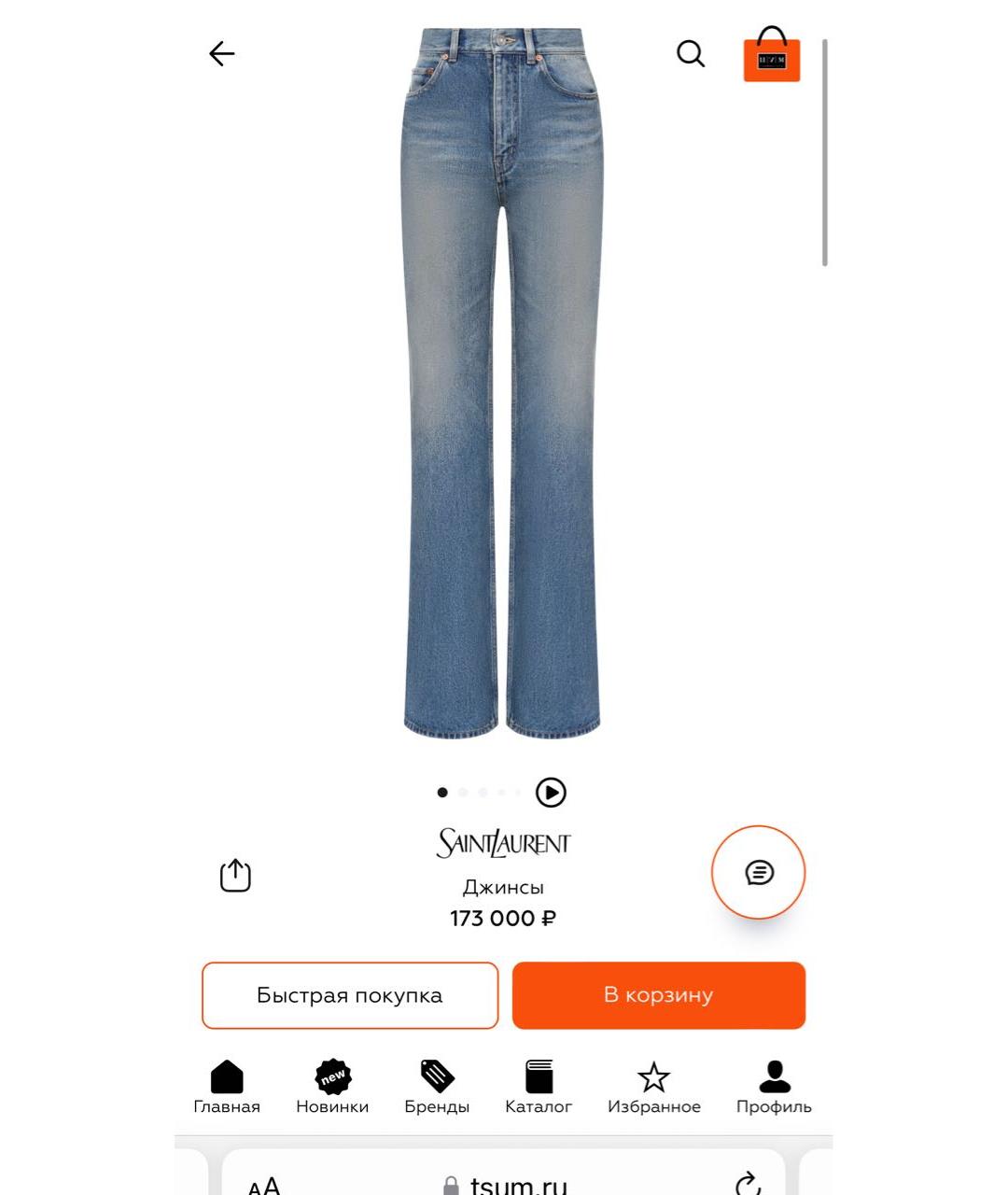The width and height of the screenshot is (1008, 1195).
Task: Tap the Быстрая покупка button
Action: (x=350, y=995)
